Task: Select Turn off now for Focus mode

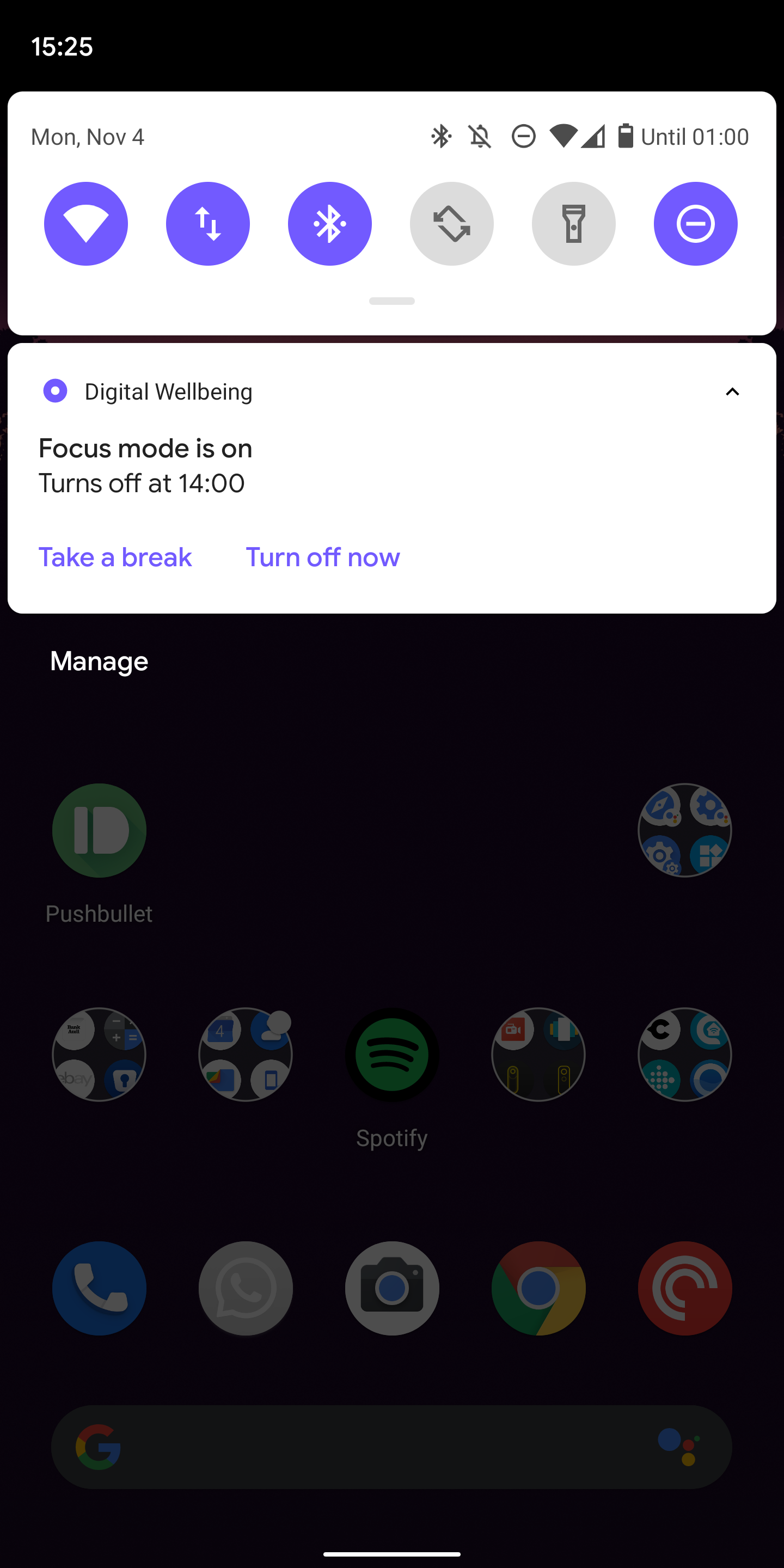Action: tap(323, 557)
